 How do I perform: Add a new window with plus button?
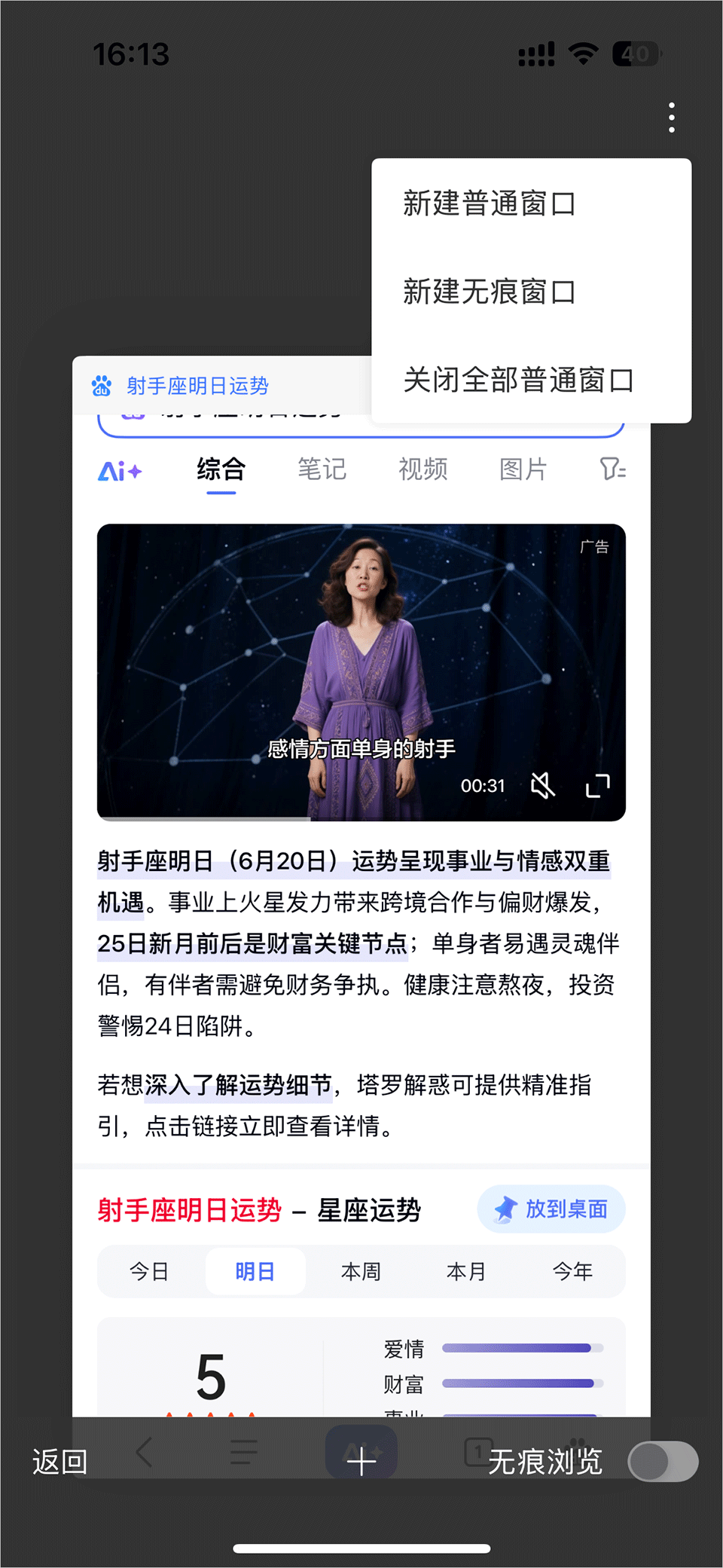pyautogui.click(x=361, y=1462)
